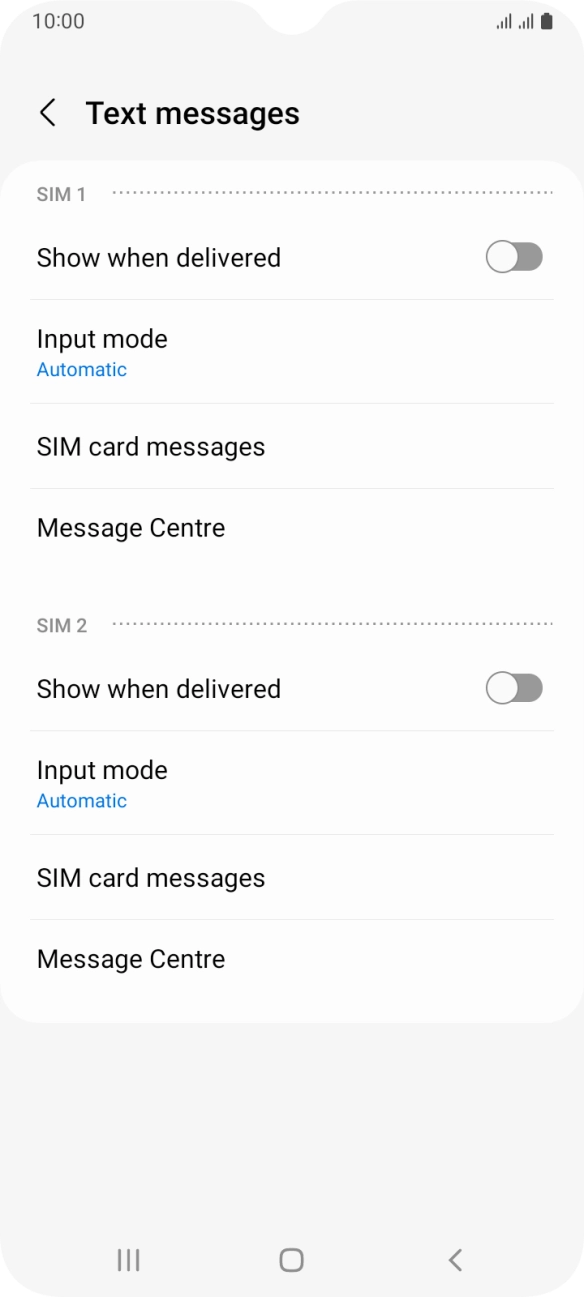
Task: Open SIM card messages for SIM 1
Action: (x=292, y=446)
